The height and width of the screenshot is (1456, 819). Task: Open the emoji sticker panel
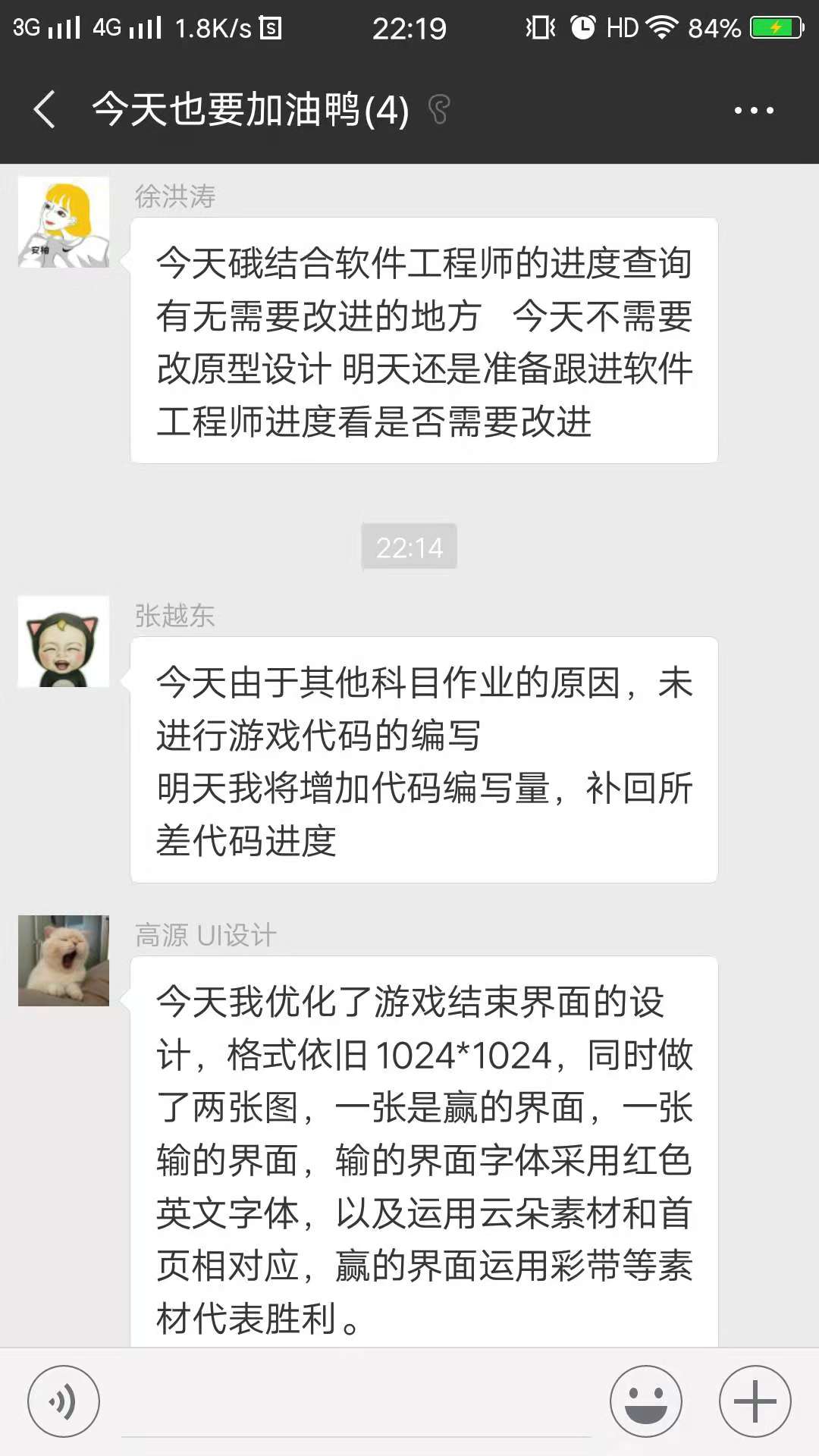pos(646,1401)
